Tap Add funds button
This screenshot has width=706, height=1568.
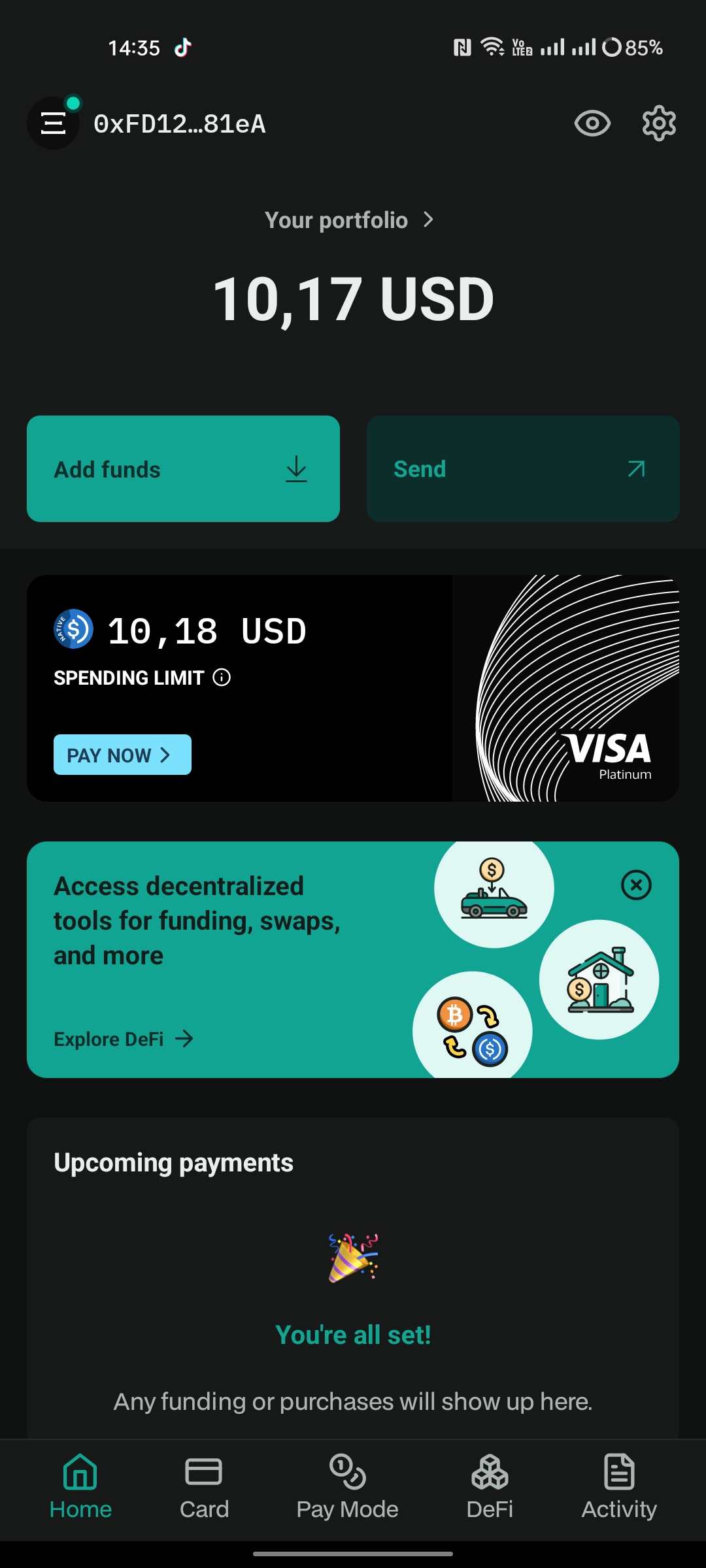(x=183, y=469)
